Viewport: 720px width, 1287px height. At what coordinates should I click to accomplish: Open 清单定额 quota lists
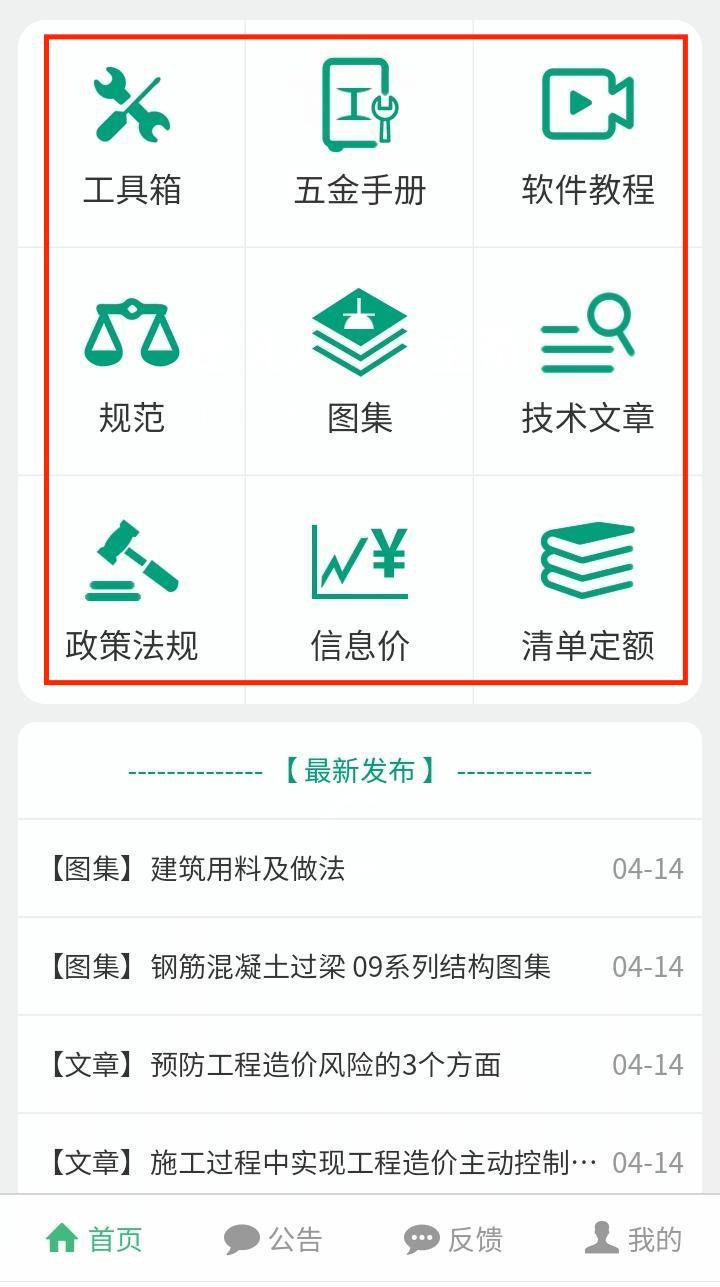tap(588, 590)
